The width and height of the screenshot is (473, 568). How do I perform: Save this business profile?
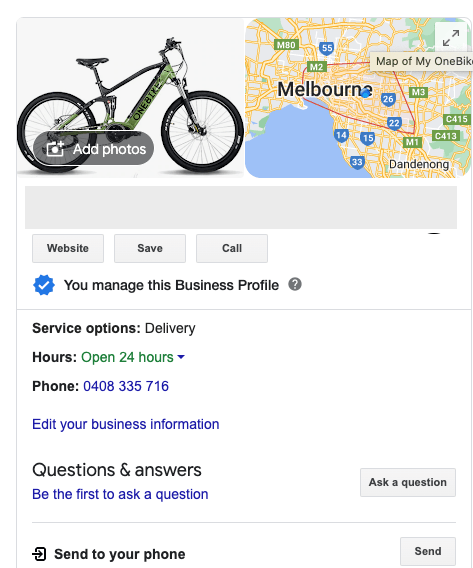pos(150,248)
